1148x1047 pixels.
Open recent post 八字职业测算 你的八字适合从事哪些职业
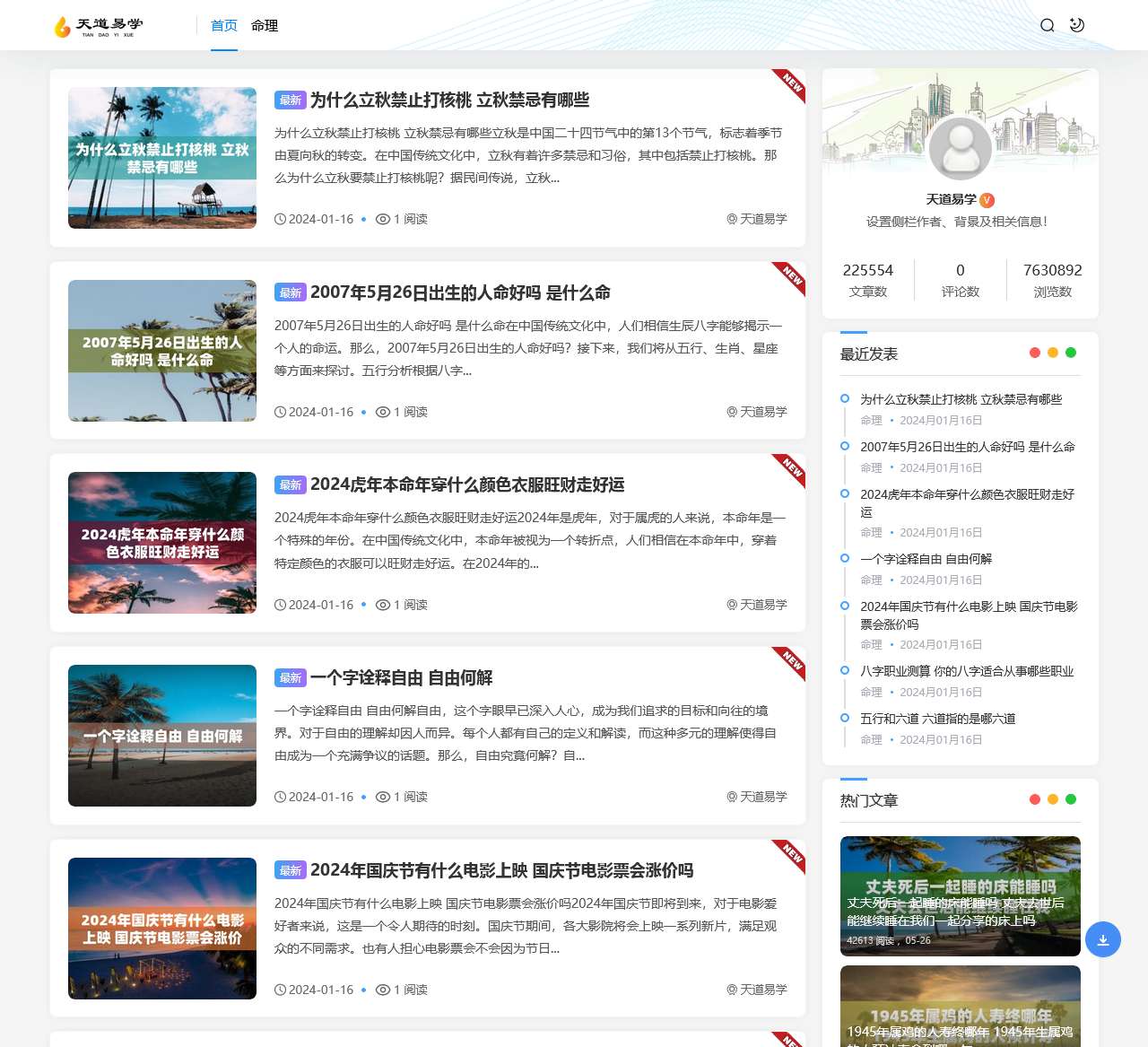(x=967, y=671)
